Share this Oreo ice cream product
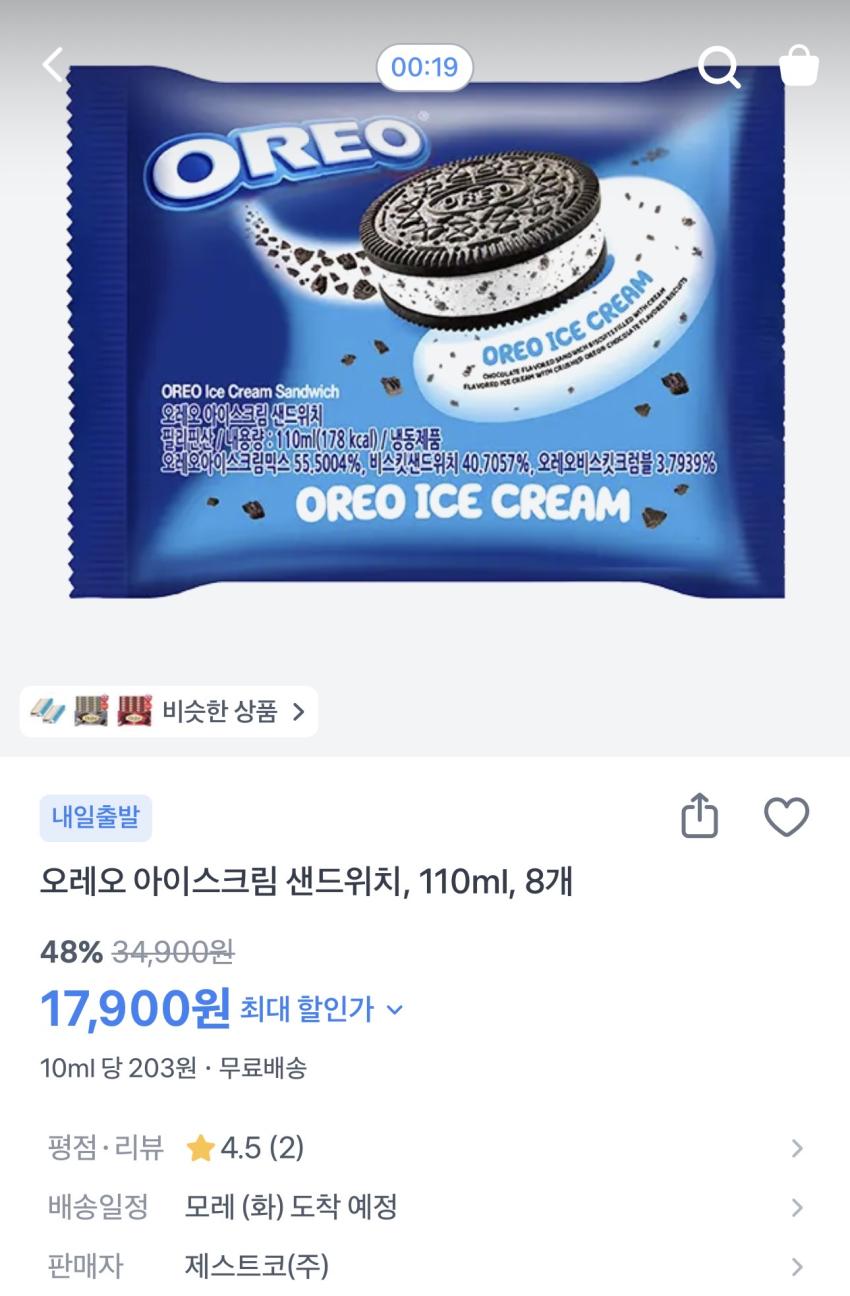The height and width of the screenshot is (1296, 850). coord(699,816)
